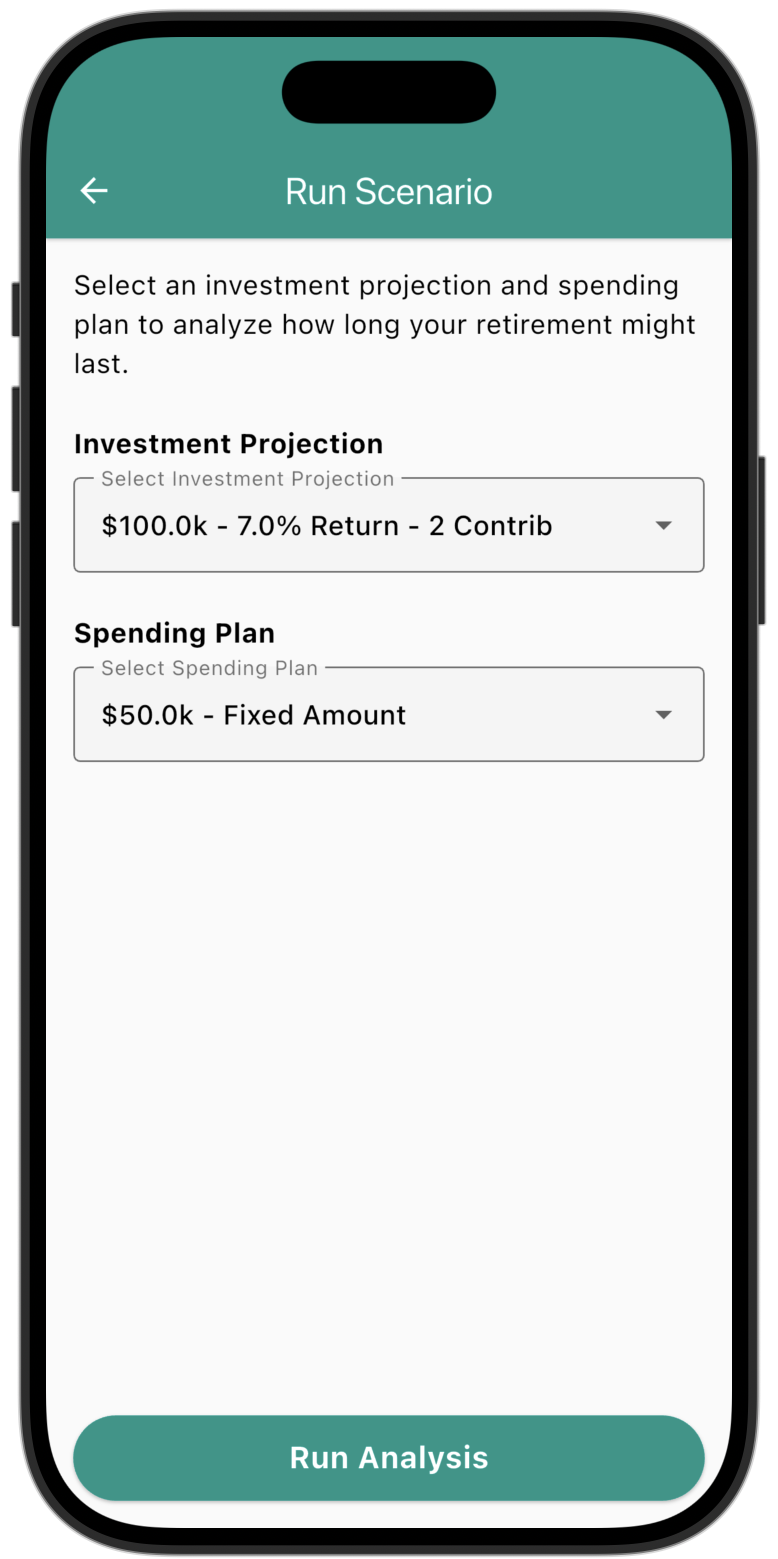
Task: Tap the Run Analysis button
Action: [388, 1457]
